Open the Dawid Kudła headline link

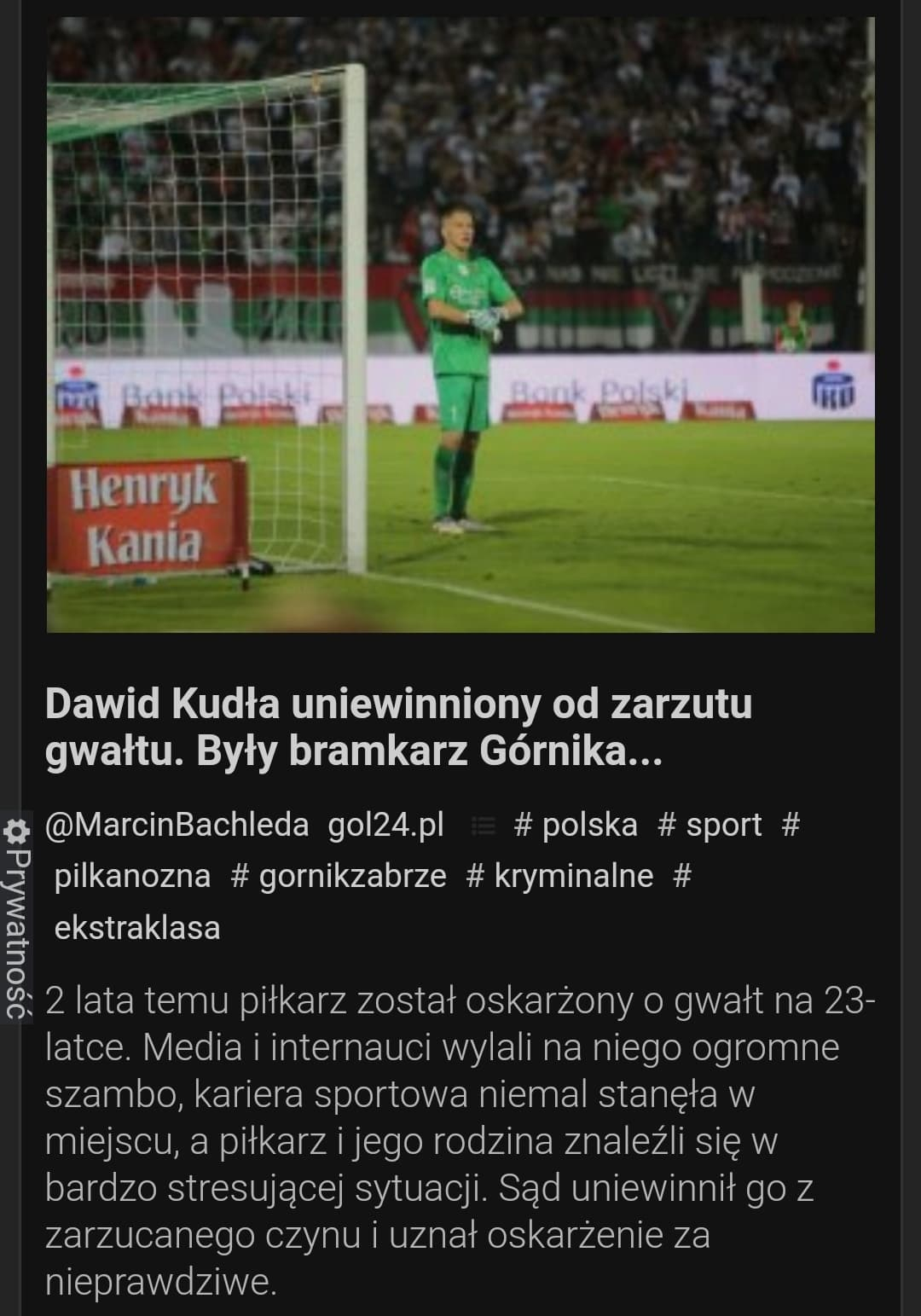click(398, 728)
